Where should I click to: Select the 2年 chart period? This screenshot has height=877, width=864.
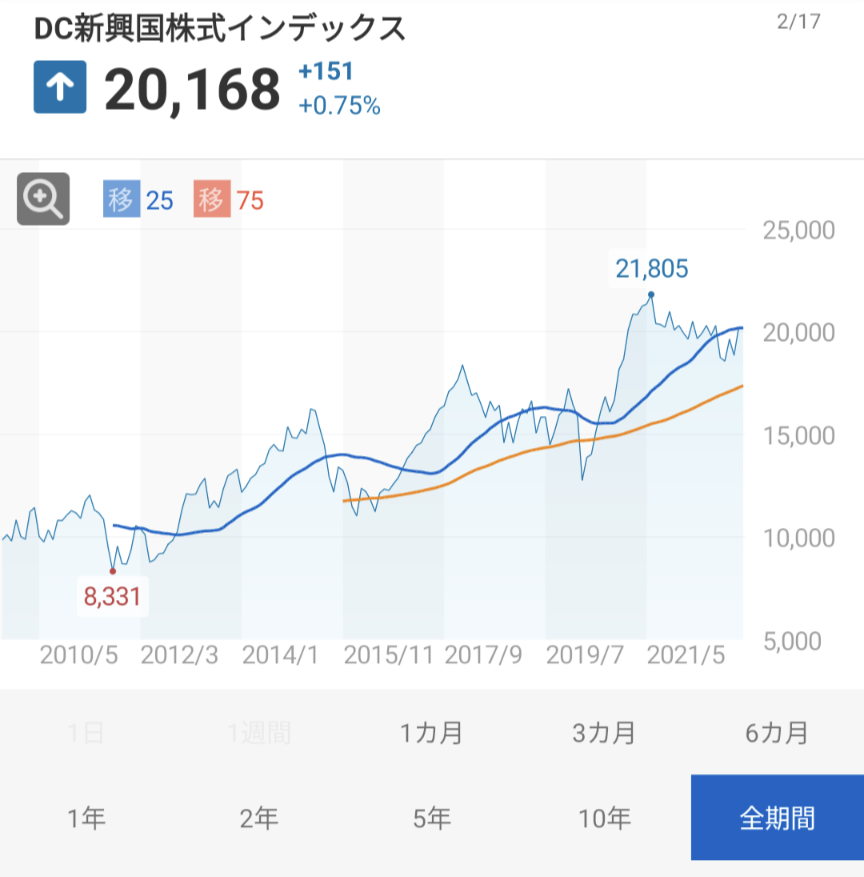pos(259,819)
